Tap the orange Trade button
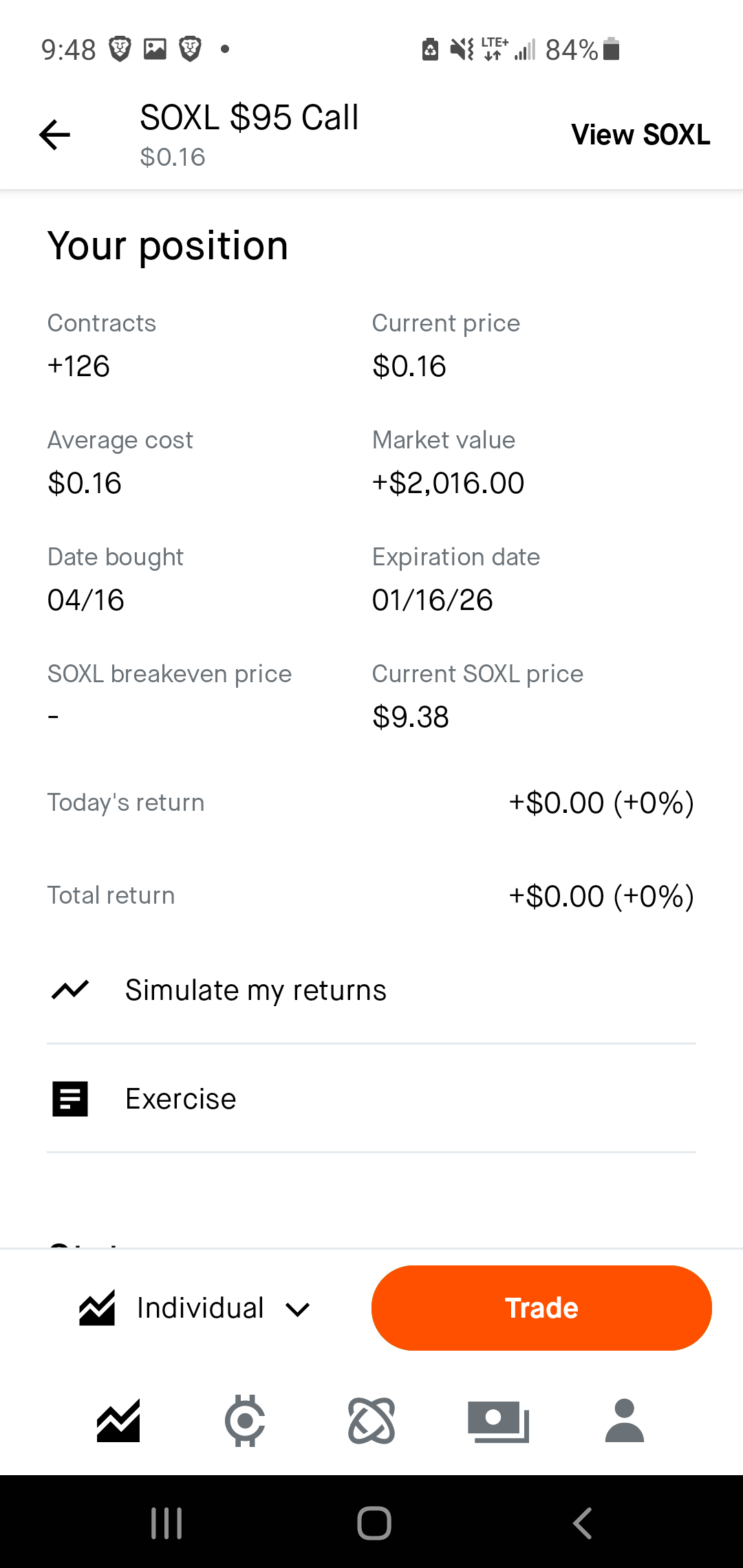 (541, 1308)
